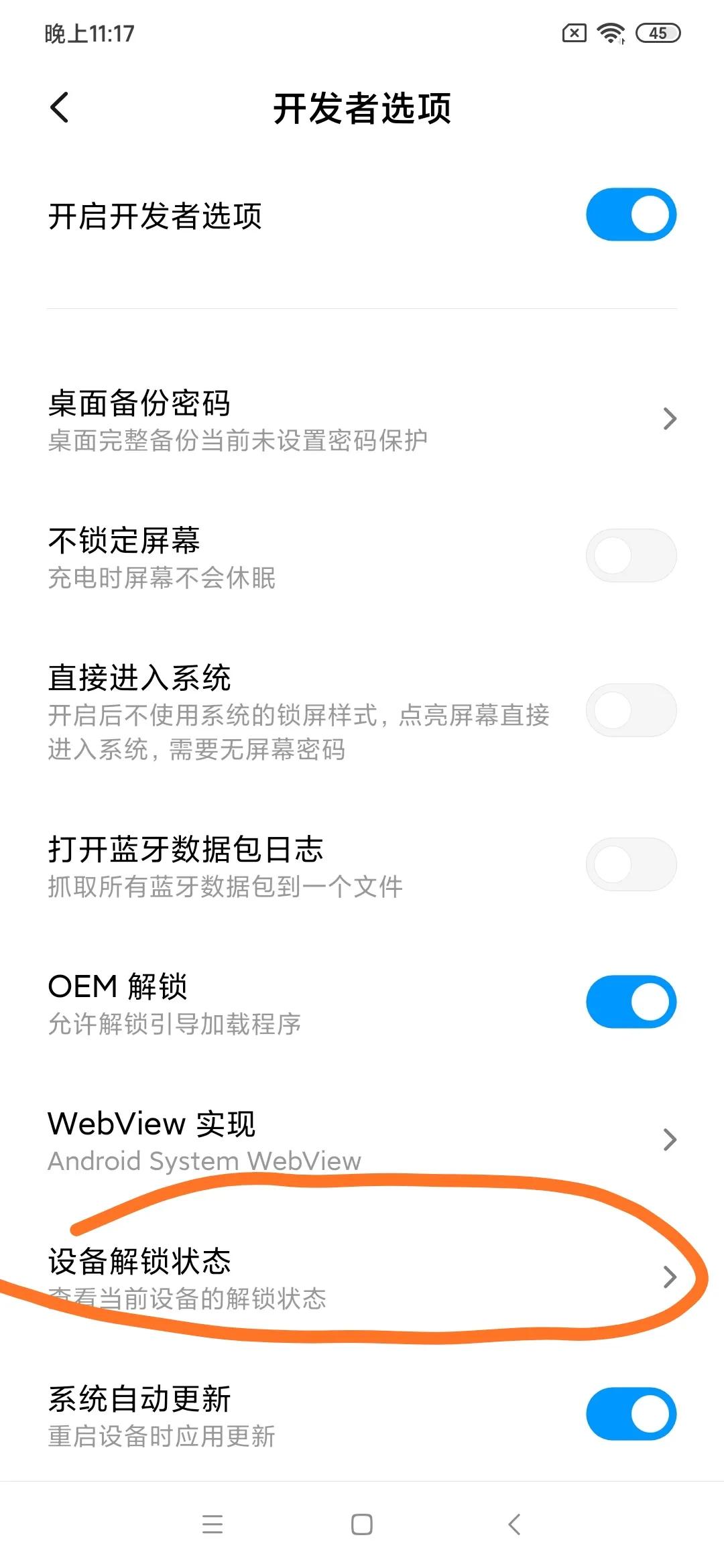Turn off the OEM 解锁 switch

click(x=630, y=1001)
